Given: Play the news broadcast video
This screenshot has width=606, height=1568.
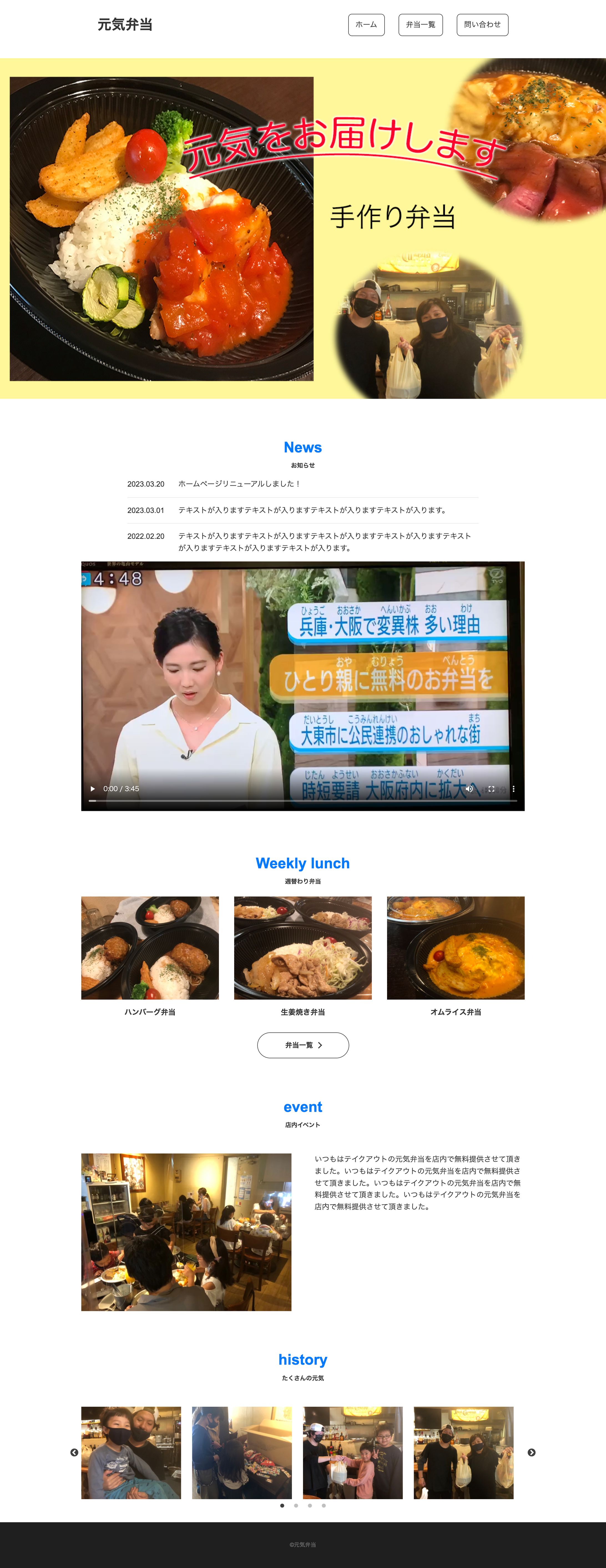Looking at the screenshot, I should tap(92, 789).
